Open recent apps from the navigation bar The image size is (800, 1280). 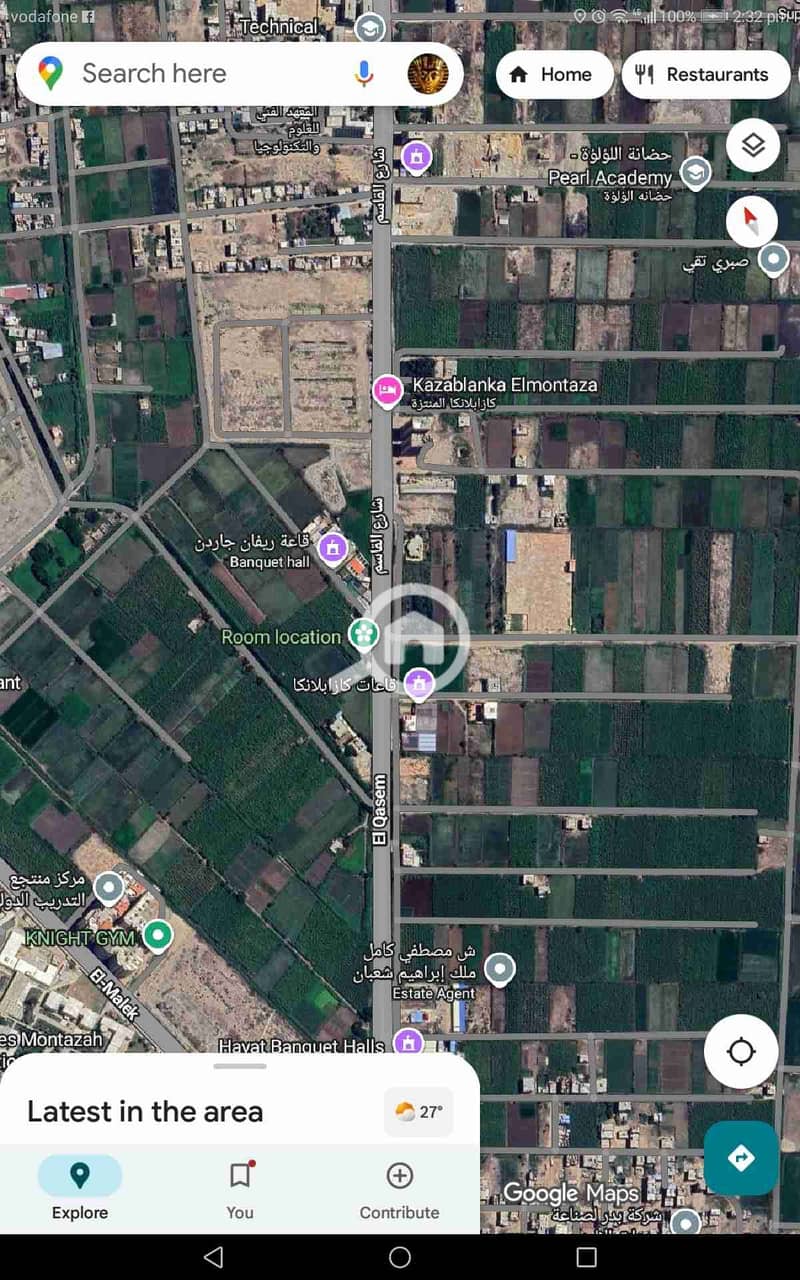click(587, 1257)
